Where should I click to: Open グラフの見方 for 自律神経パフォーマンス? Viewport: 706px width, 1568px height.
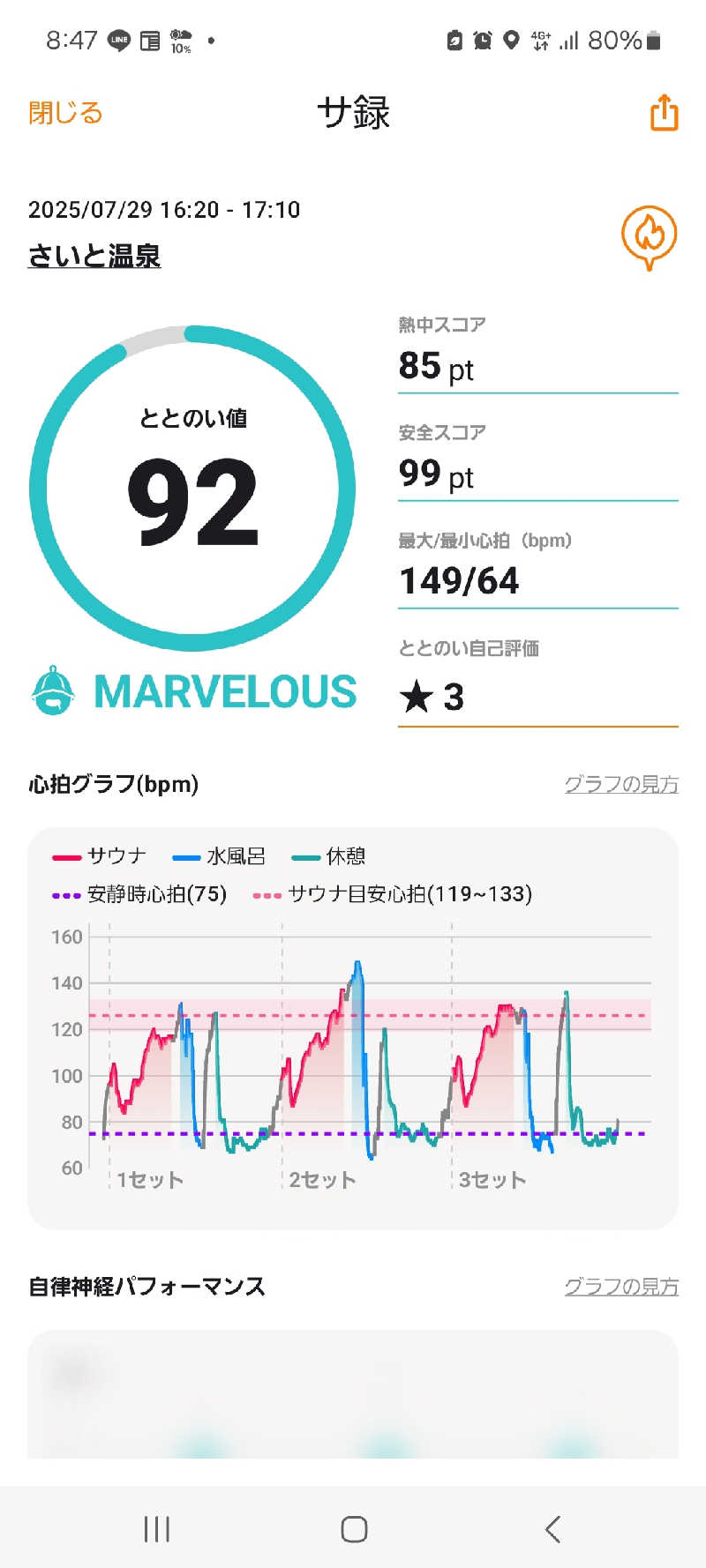[x=620, y=1287]
